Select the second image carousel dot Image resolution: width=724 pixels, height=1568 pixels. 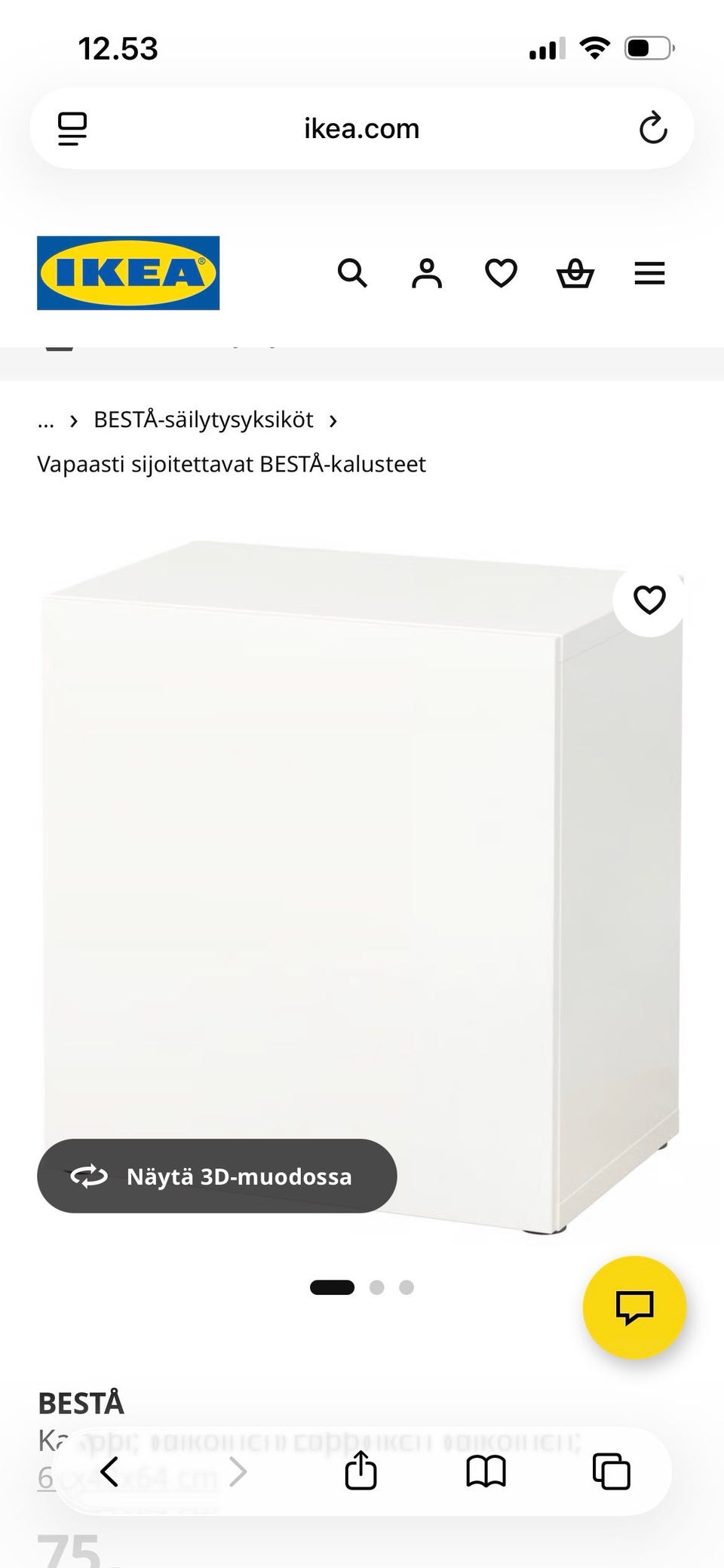pyautogui.click(x=377, y=1287)
